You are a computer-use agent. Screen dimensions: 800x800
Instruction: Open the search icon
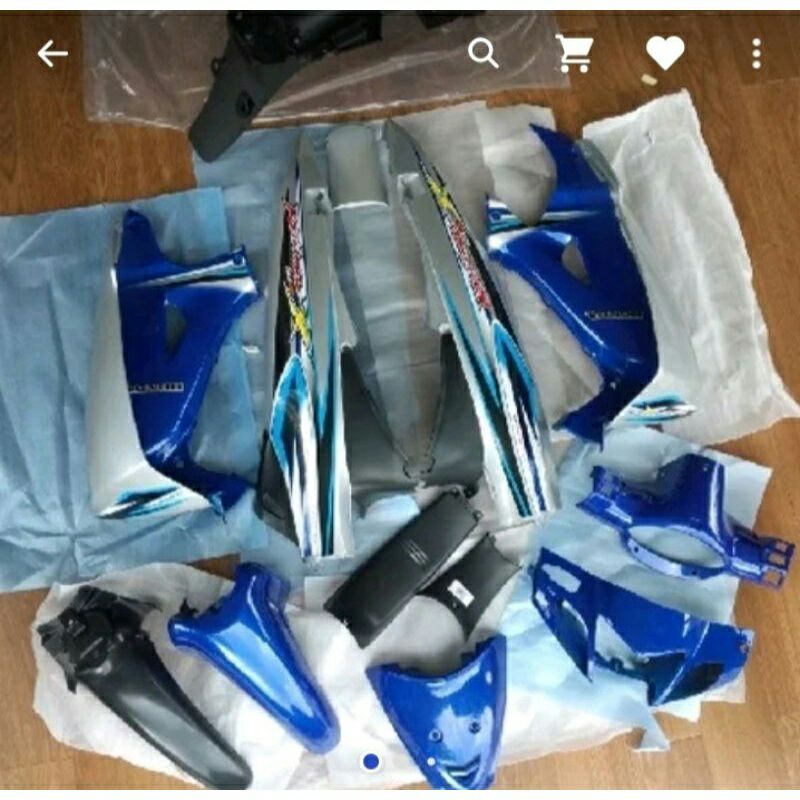click(x=483, y=53)
